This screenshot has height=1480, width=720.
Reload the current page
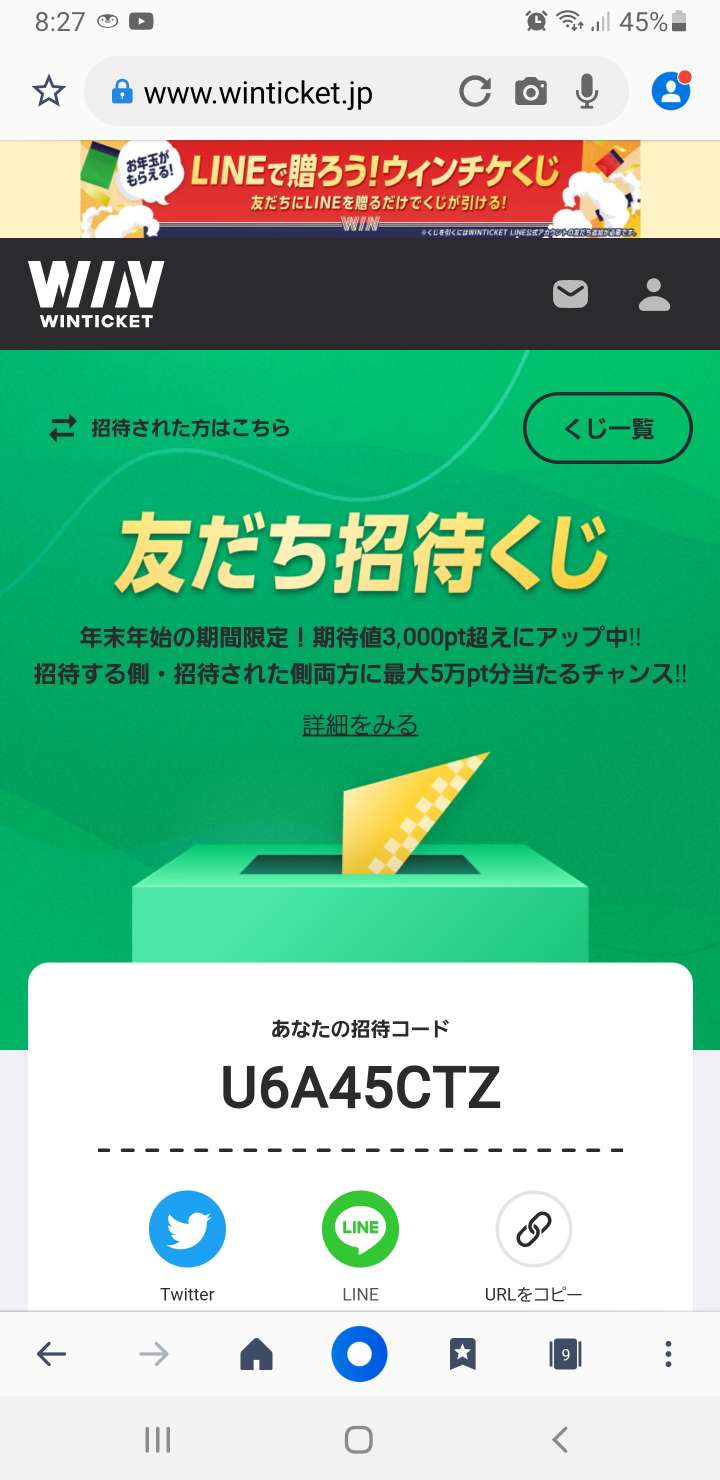point(475,93)
